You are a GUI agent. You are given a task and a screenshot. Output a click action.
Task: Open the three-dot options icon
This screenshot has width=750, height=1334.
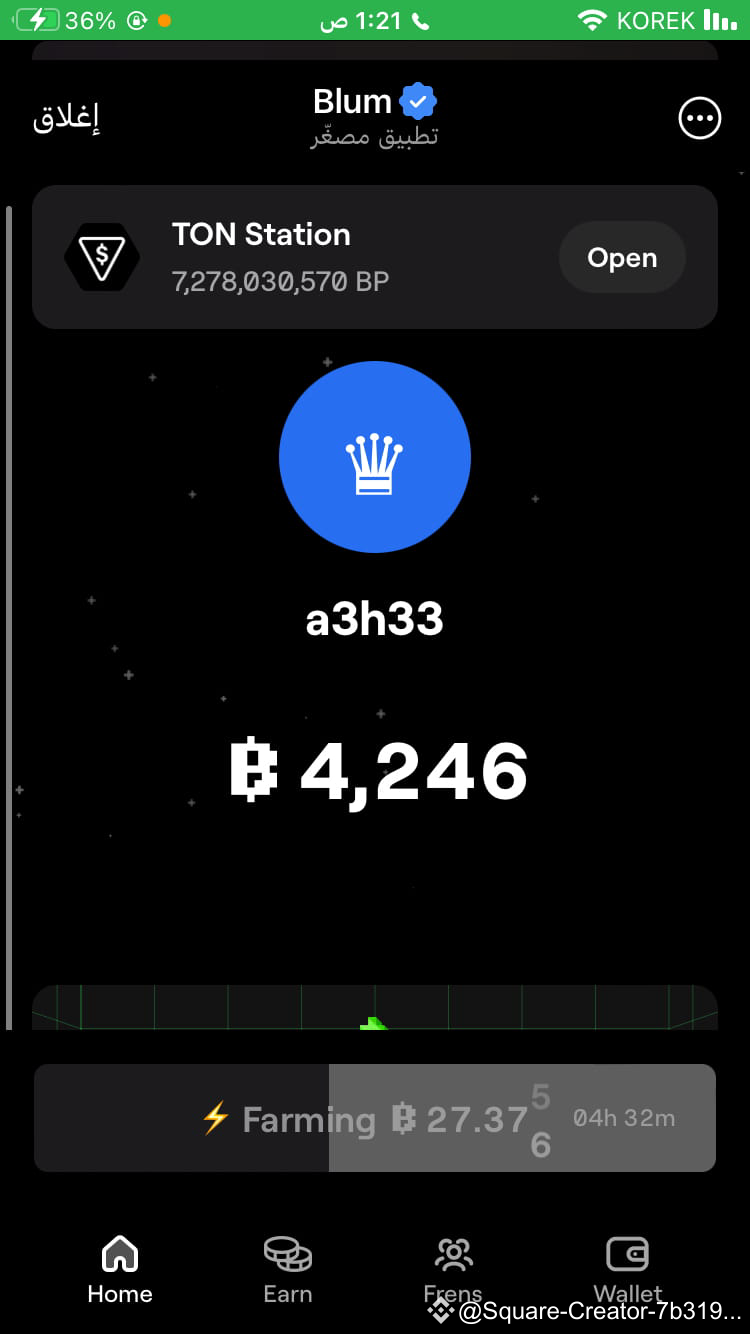click(x=699, y=118)
